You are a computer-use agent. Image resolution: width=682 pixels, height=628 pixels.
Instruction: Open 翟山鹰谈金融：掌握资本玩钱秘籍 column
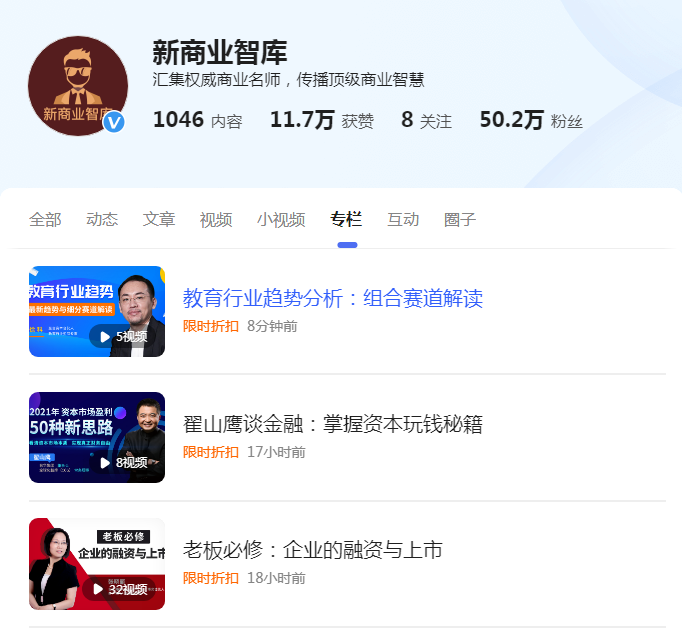[333, 424]
